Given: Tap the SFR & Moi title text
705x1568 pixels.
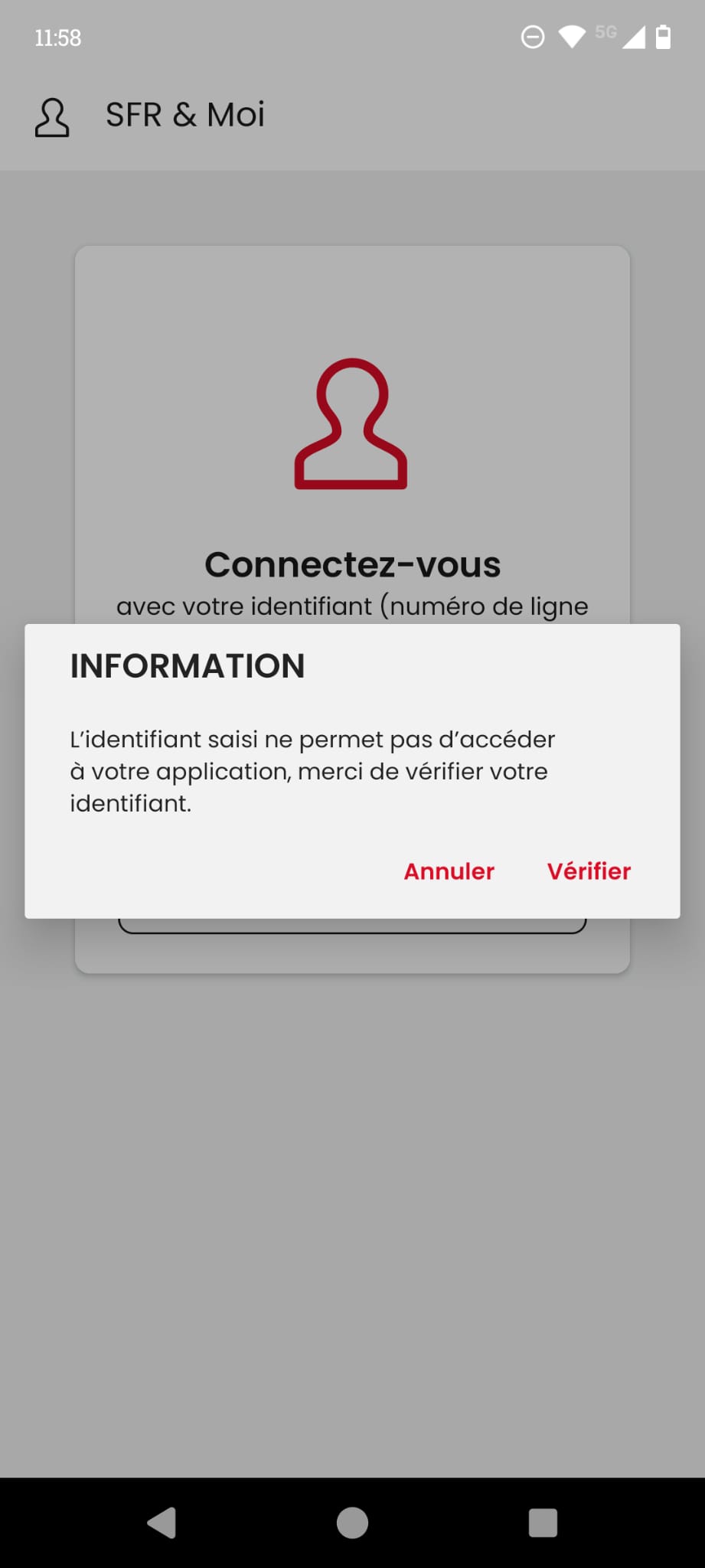Looking at the screenshot, I should click(x=184, y=115).
